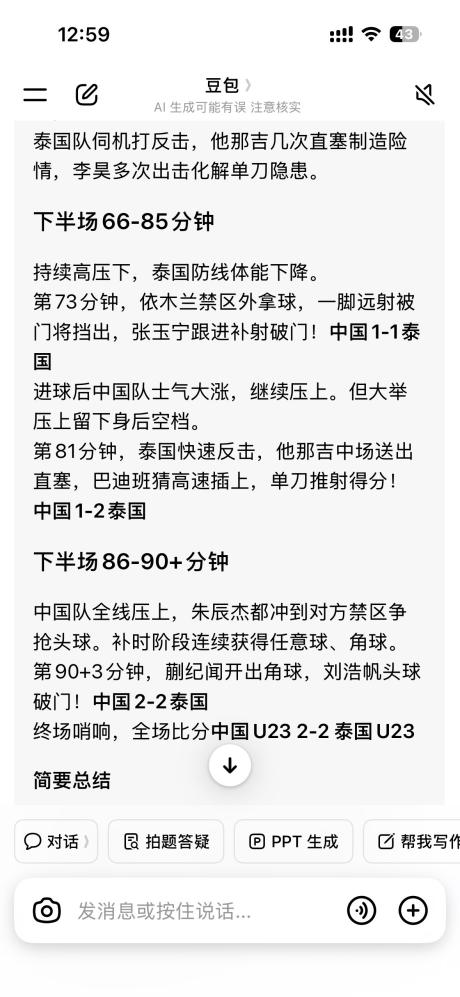Viewport: 460px width, 997px height.
Task: Jump to bottom with the down arrow
Action: (x=230, y=766)
